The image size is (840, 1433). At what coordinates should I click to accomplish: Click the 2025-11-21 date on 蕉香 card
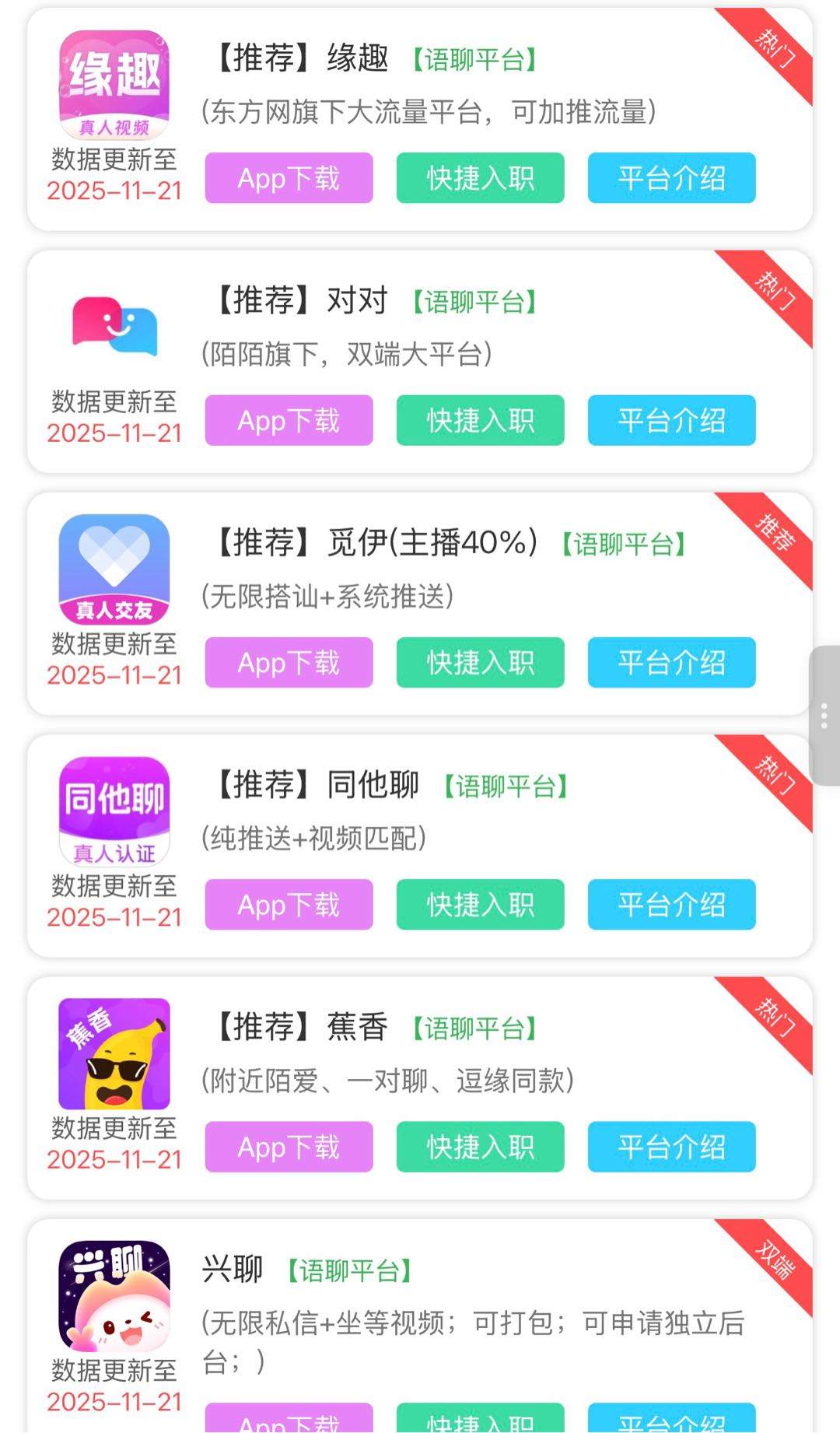(115, 1160)
